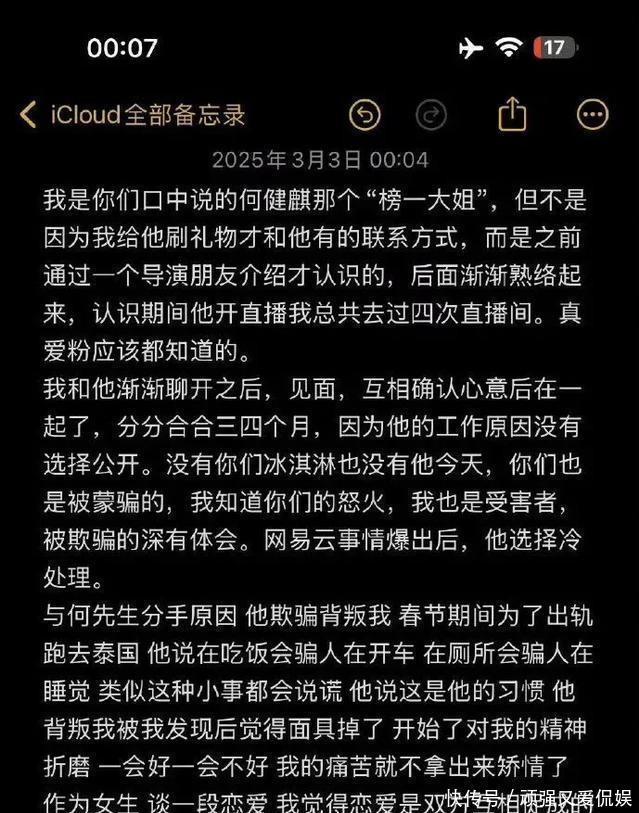Undo the last edit
The width and height of the screenshot is (639, 813).
point(365,115)
